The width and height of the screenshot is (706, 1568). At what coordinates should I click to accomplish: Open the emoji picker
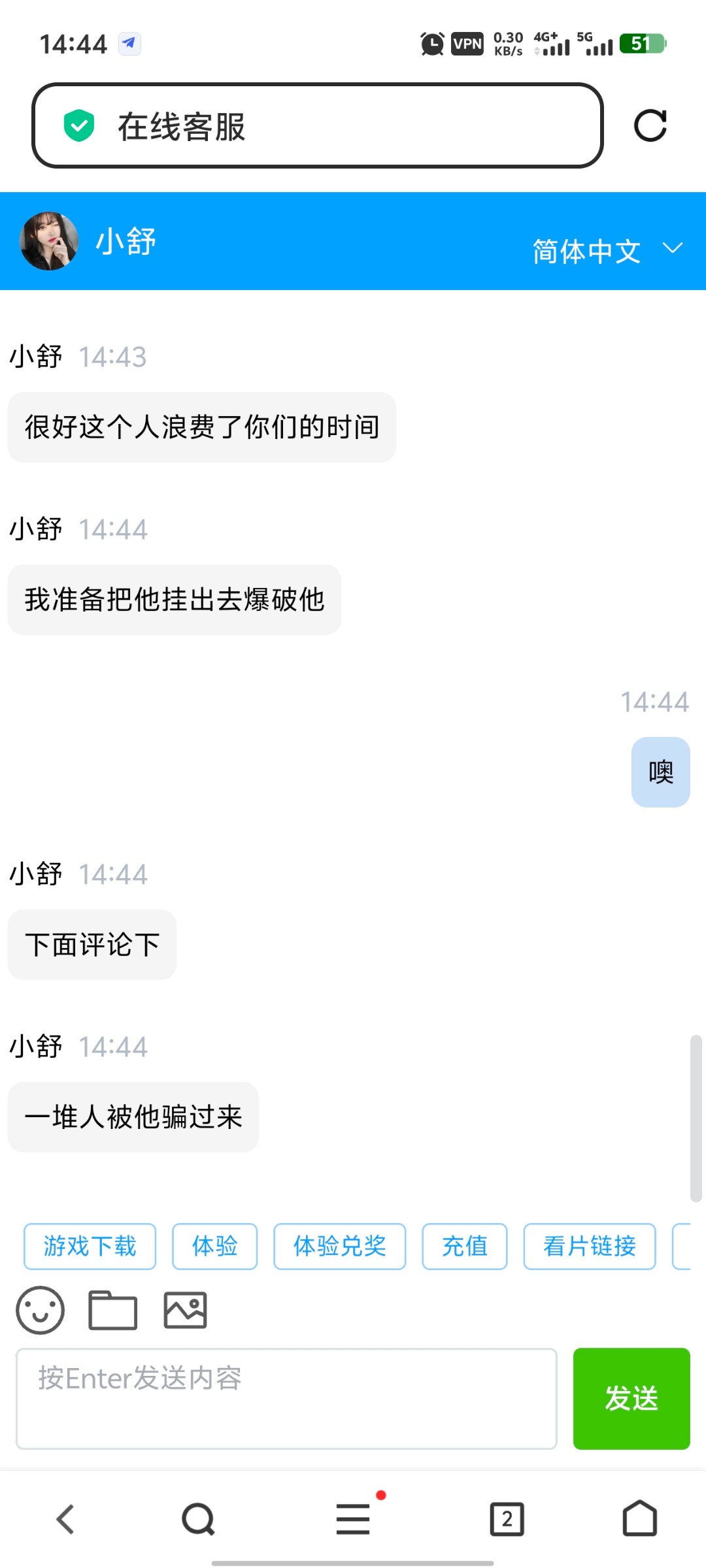pos(40,1310)
